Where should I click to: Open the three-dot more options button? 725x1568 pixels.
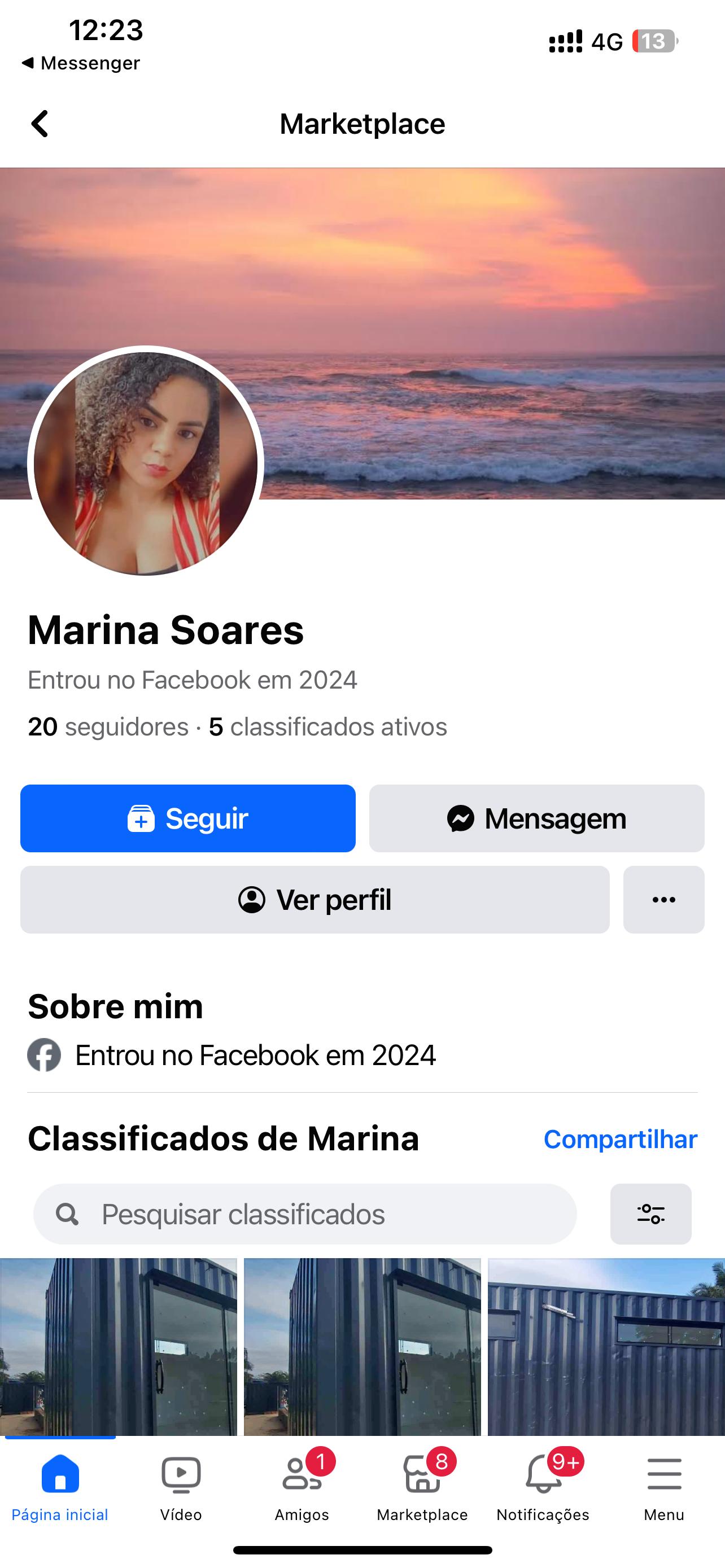coord(663,900)
